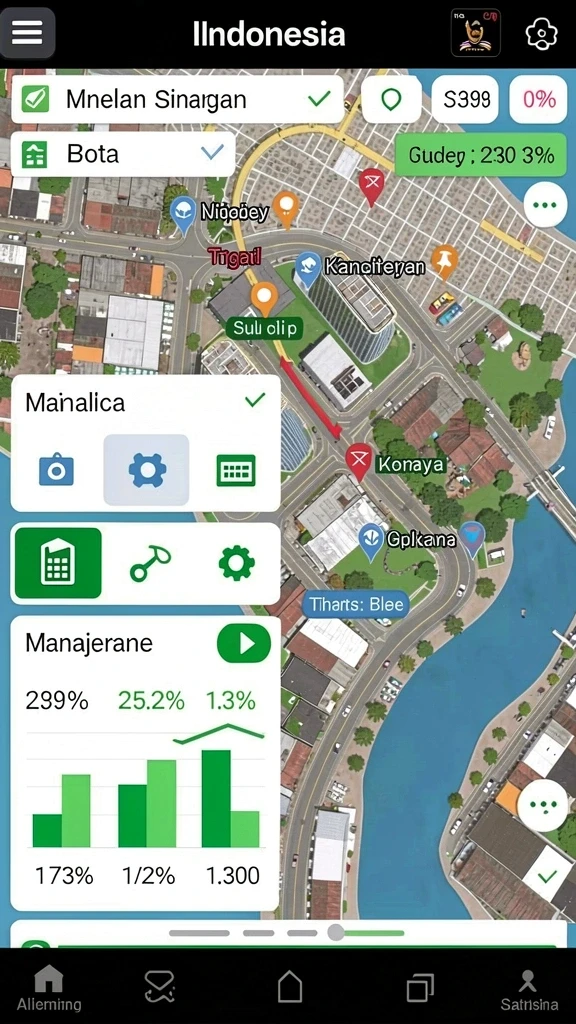Image resolution: width=576 pixels, height=1024 pixels.
Task: Tap the play button in Manajerane
Action: tap(244, 643)
